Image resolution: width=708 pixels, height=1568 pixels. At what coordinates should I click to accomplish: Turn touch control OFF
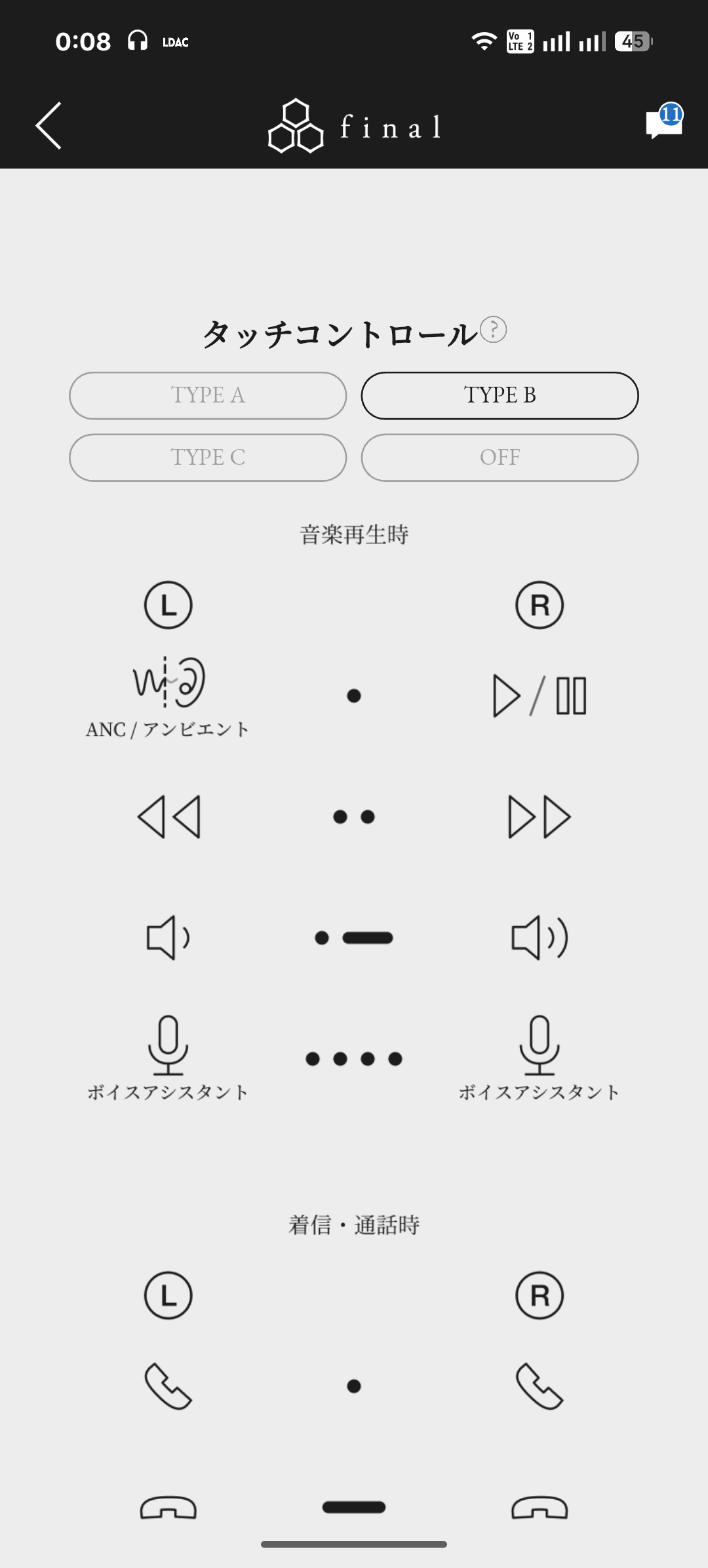[500, 458]
